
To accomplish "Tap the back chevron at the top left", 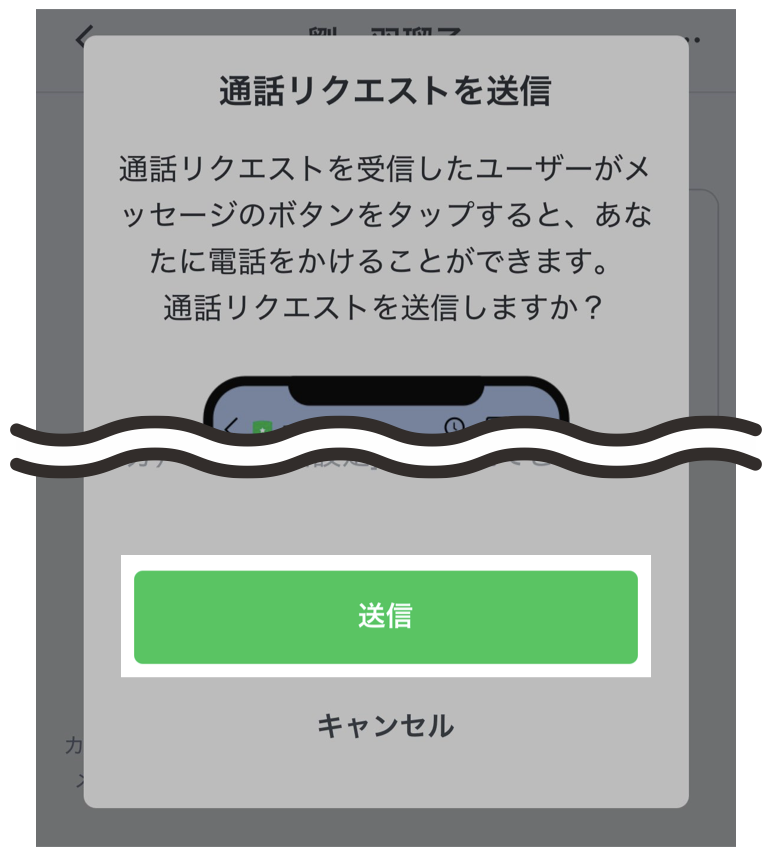I will tap(78, 36).
